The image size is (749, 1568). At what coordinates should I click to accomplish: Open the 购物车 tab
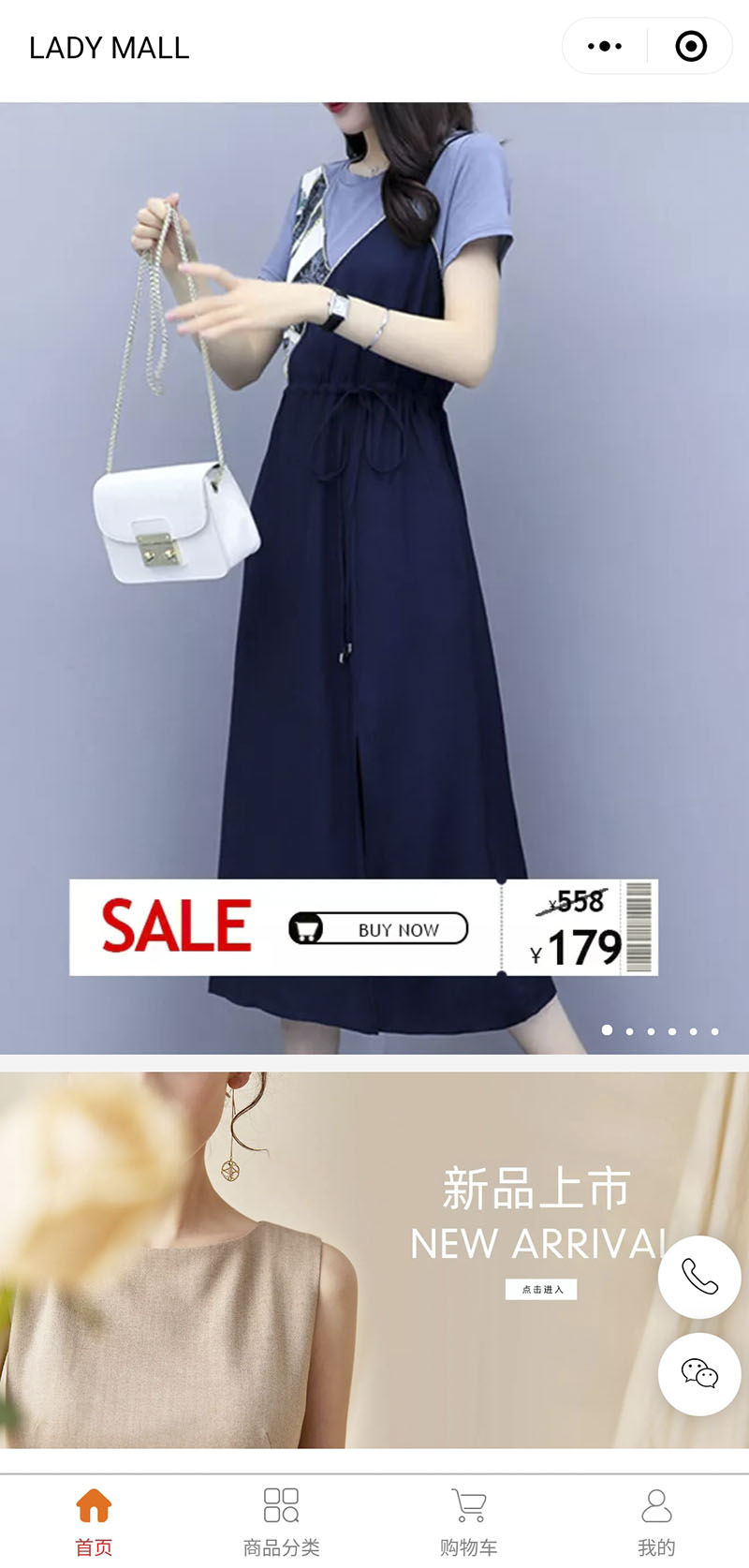pos(468,1522)
